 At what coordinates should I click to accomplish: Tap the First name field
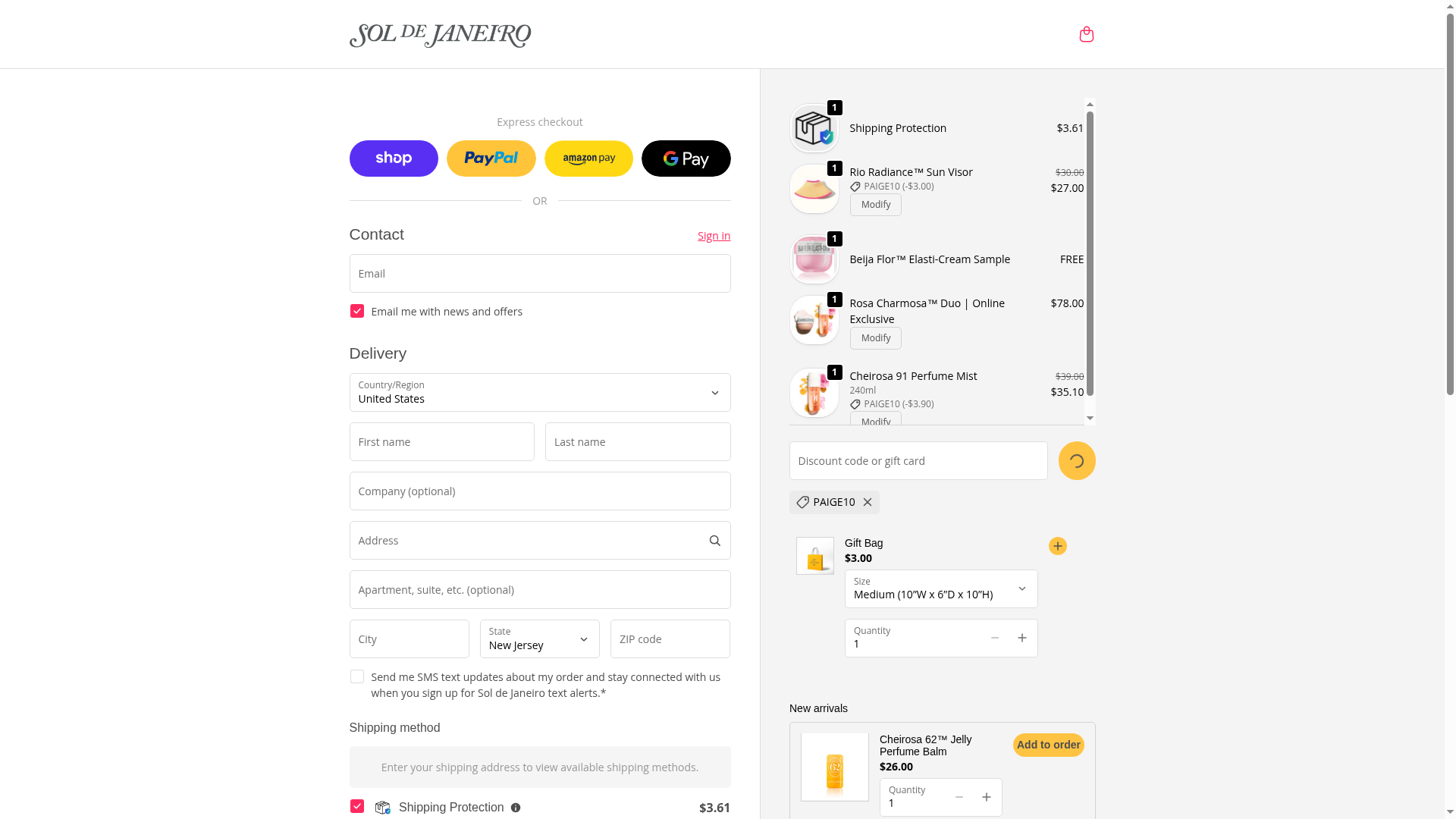pos(441,442)
